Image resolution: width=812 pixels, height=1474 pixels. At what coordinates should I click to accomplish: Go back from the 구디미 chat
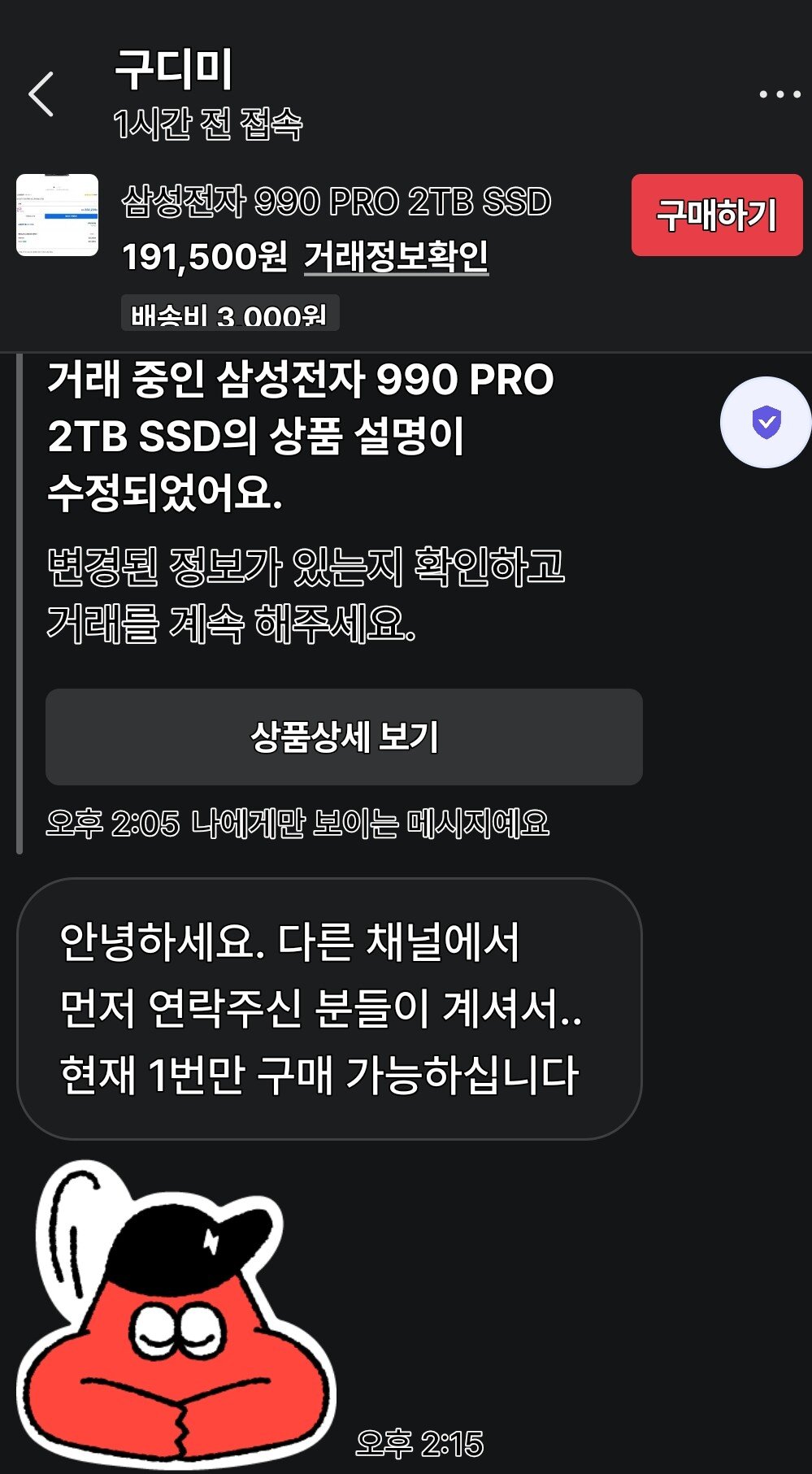click(41, 94)
